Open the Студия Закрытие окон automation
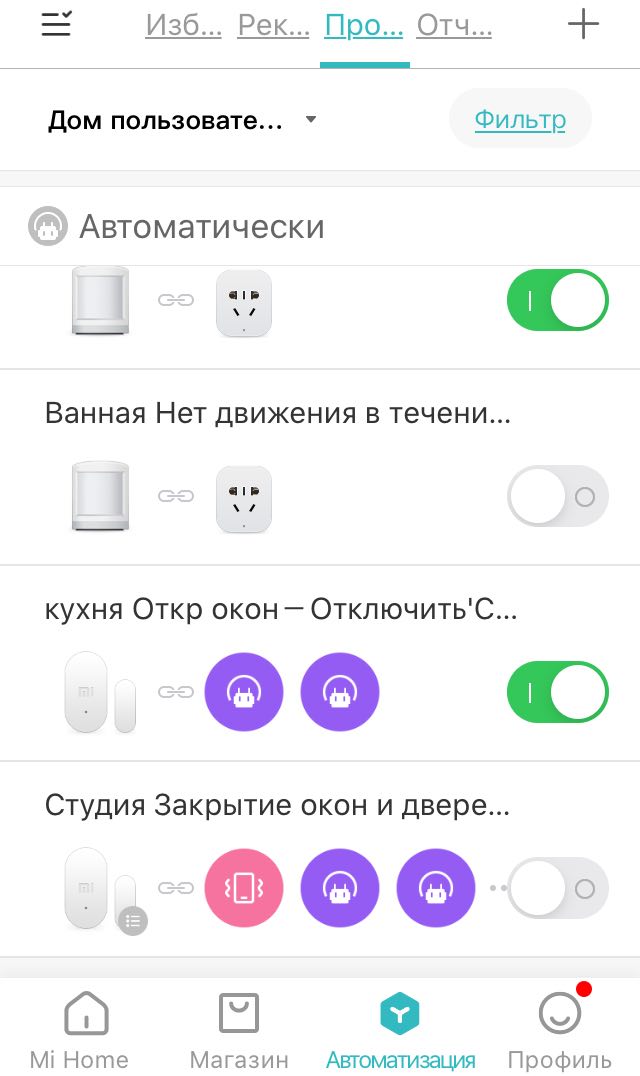Viewport: 640px width, 1076px height. pyautogui.click(x=277, y=805)
